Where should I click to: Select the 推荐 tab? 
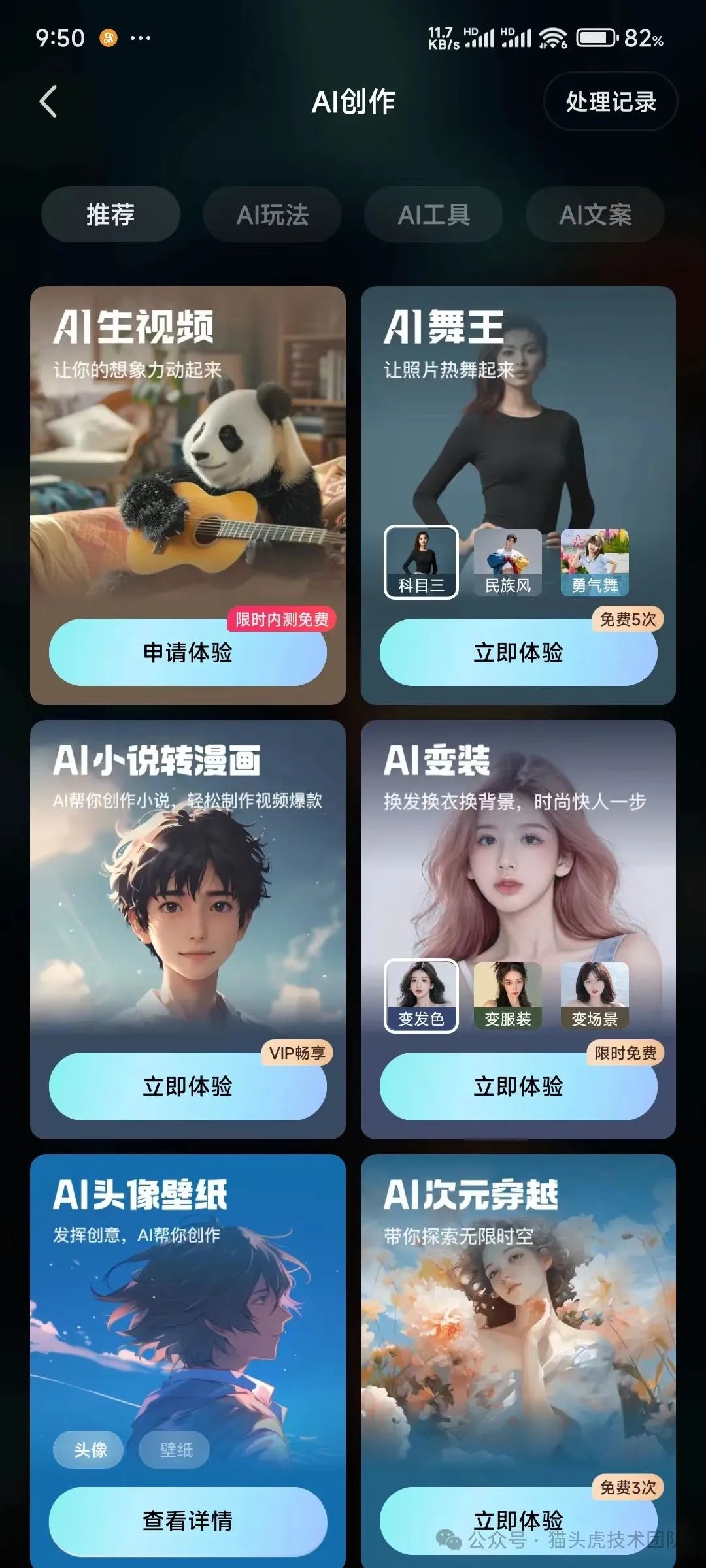pyautogui.click(x=110, y=215)
